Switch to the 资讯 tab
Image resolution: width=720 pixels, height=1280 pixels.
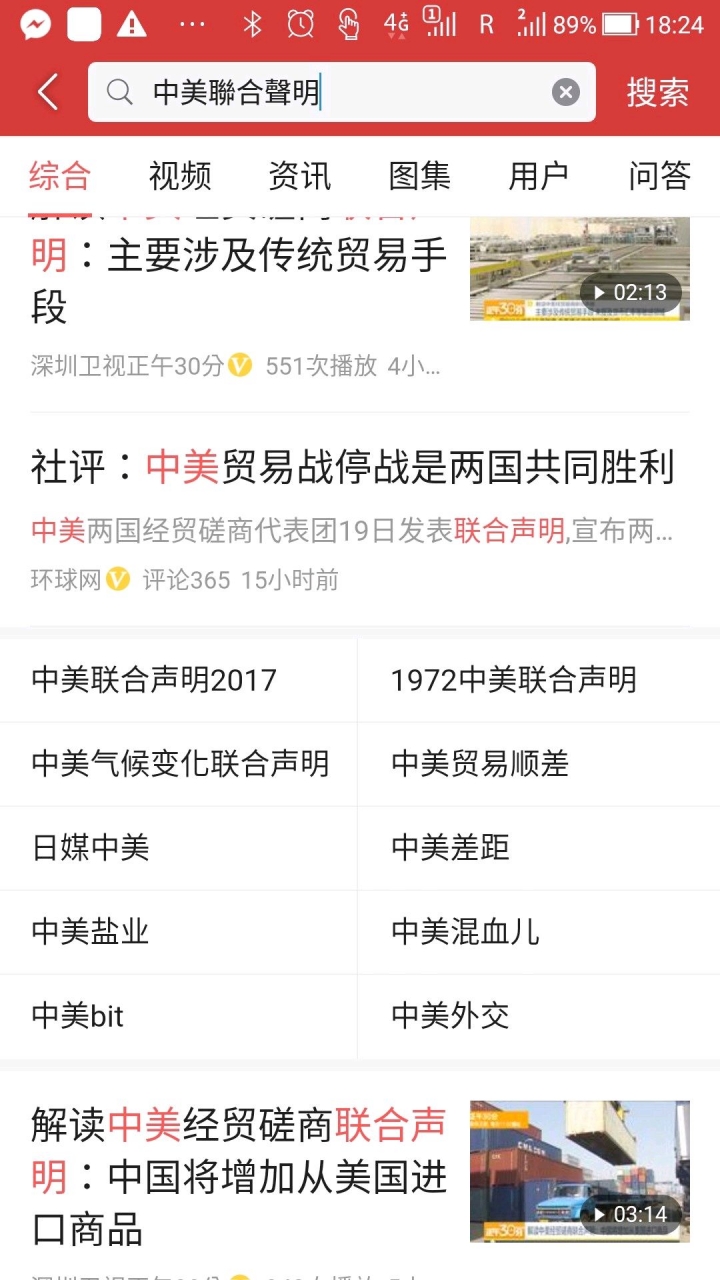point(299,177)
